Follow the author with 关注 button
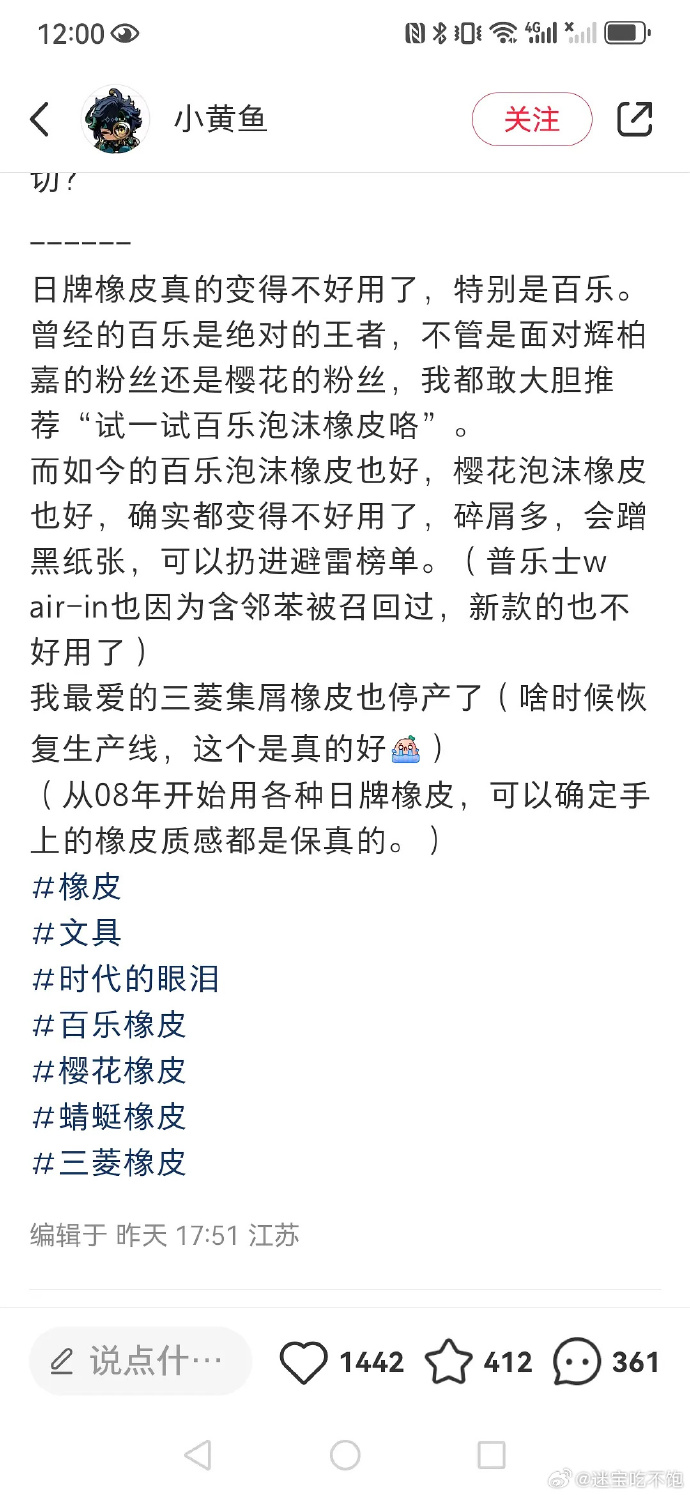Screen dimensions: 690x1495 532,120
